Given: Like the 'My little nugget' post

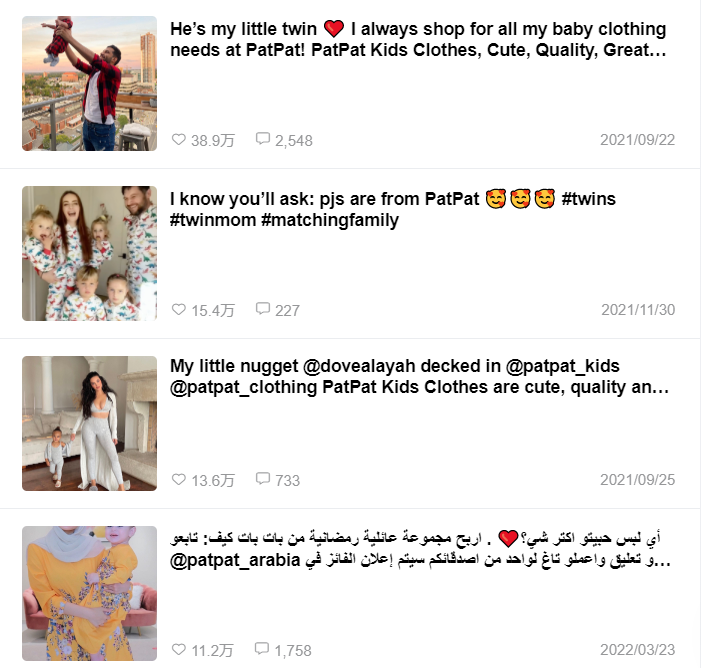Looking at the screenshot, I should click(x=179, y=480).
